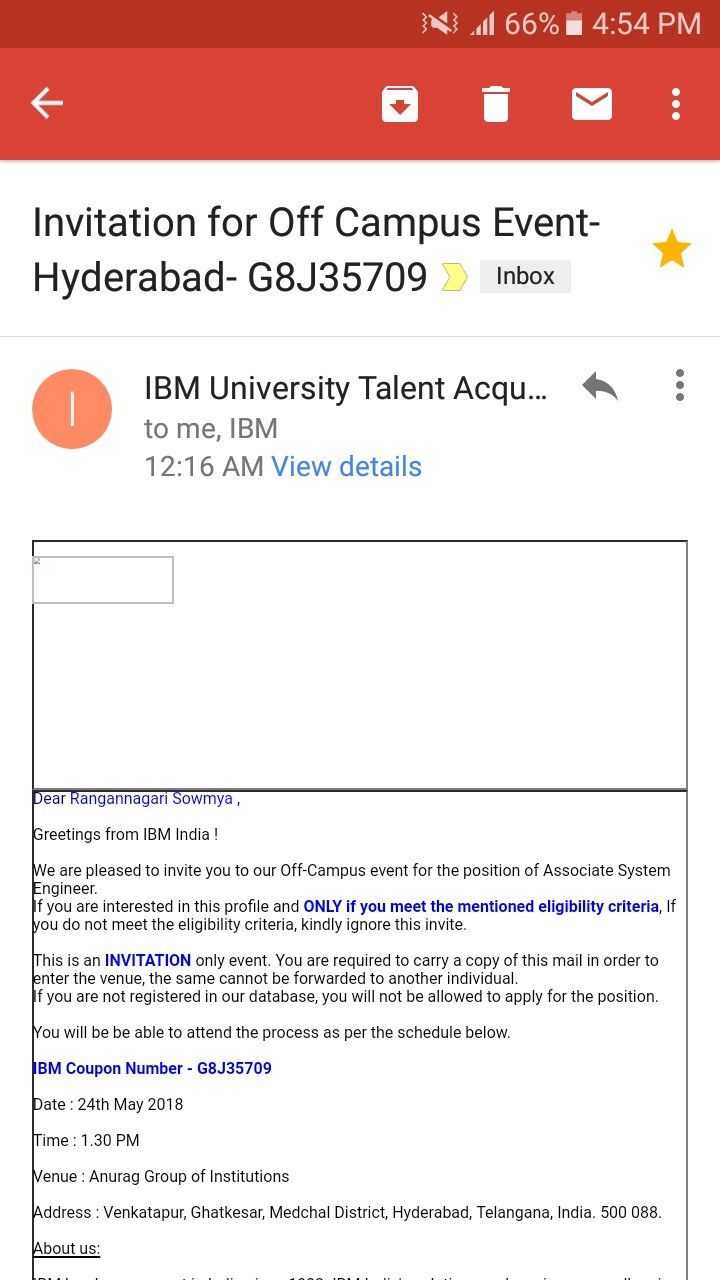Open the top overflow menu with three dots

675,103
